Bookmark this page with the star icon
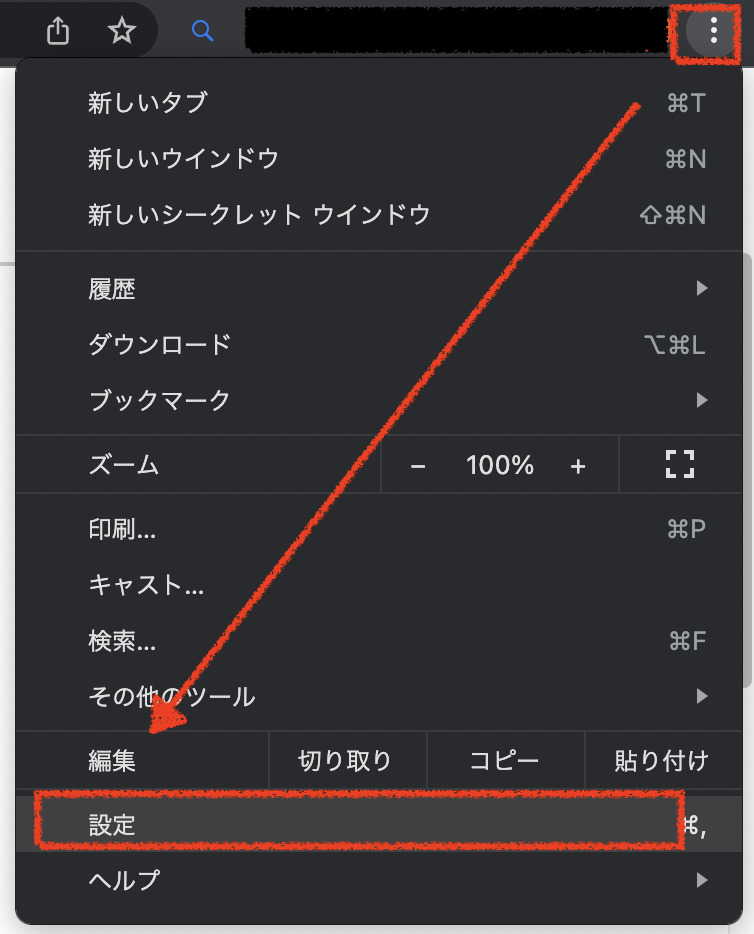754x934 pixels. [121, 32]
